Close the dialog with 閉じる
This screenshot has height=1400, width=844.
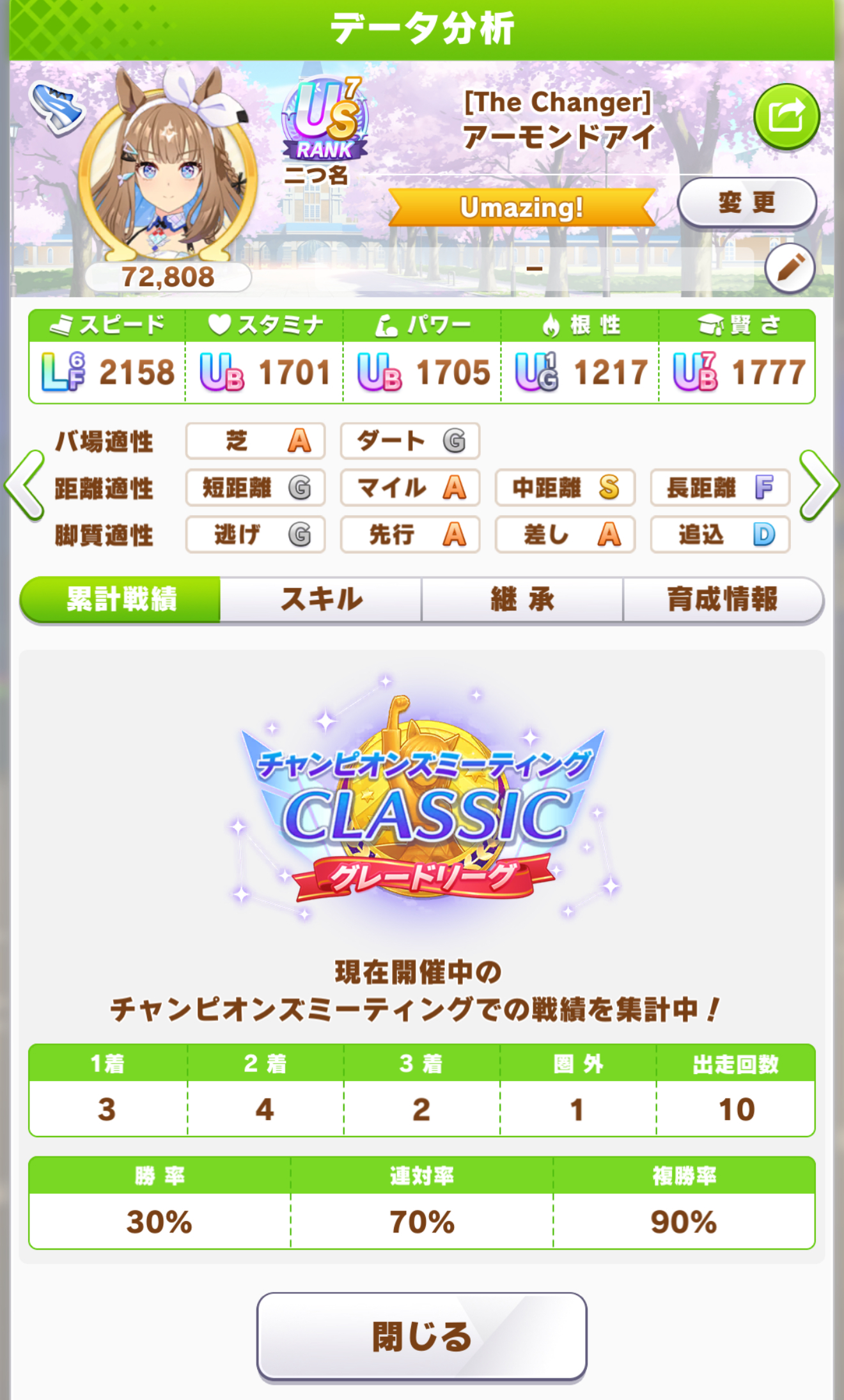421,1336
